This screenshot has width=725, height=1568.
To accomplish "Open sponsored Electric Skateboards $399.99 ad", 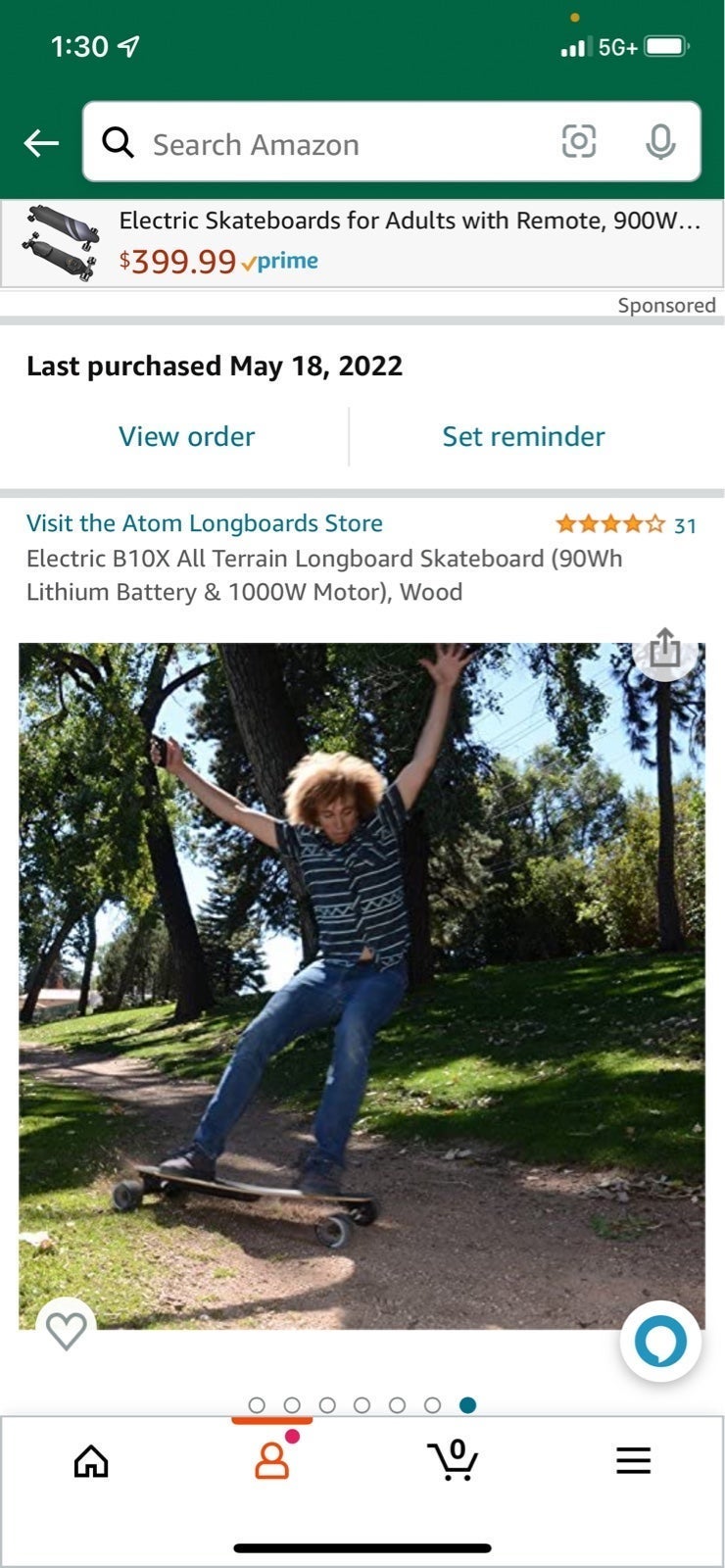I will 362,243.
